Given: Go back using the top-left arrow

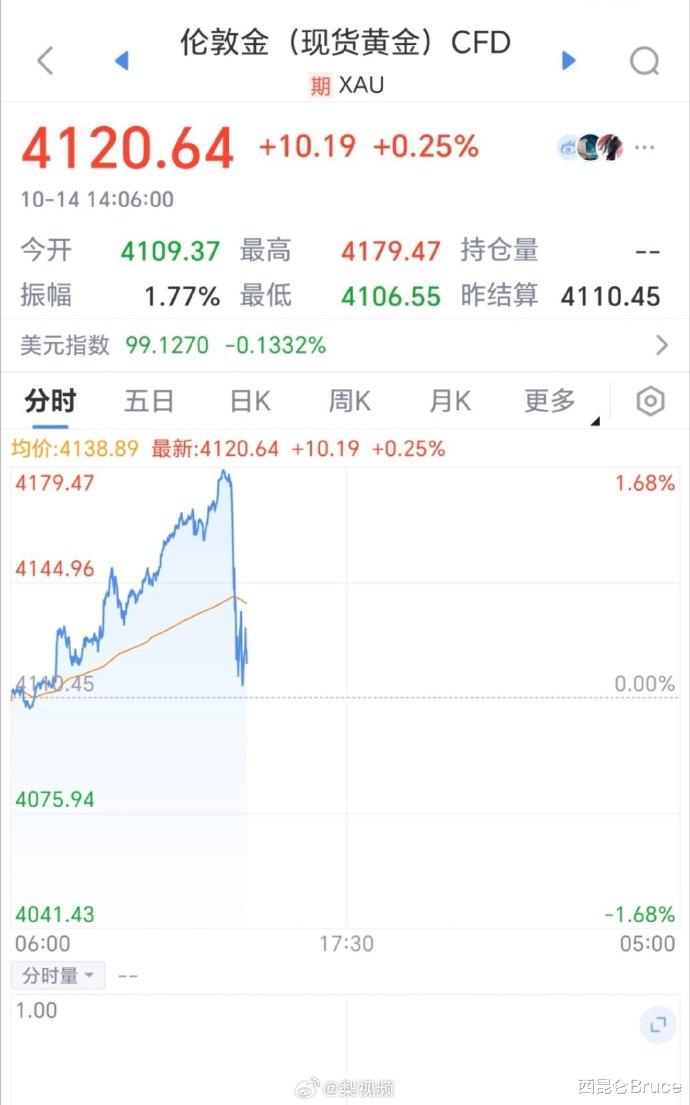Looking at the screenshot, I should (x=44, y=61).
